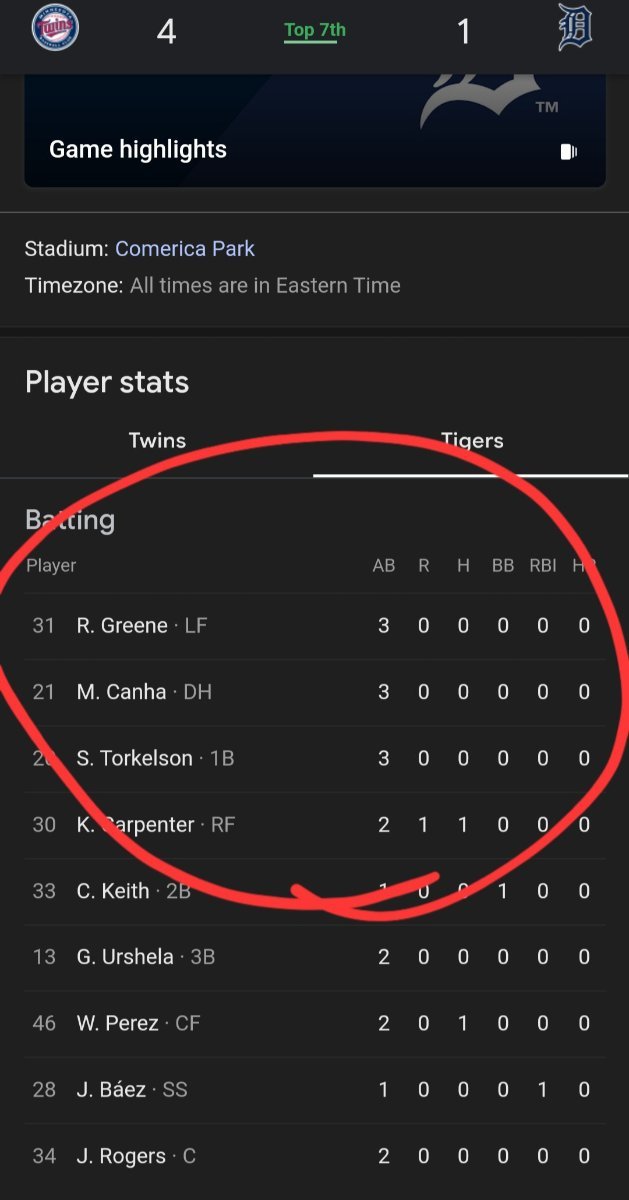
Task: Open the Comerica Park stadium link
Action: (185, 249)
